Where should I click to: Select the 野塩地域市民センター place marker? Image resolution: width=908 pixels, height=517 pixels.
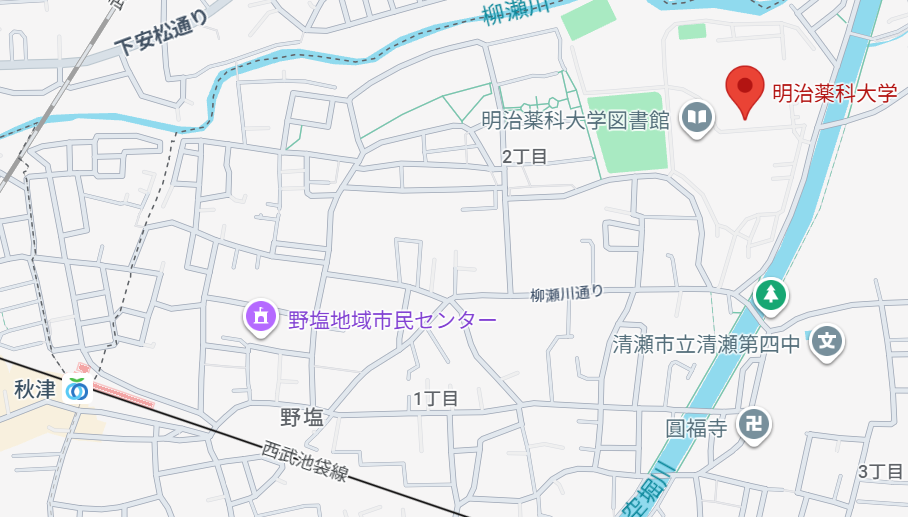click(261, 319)
